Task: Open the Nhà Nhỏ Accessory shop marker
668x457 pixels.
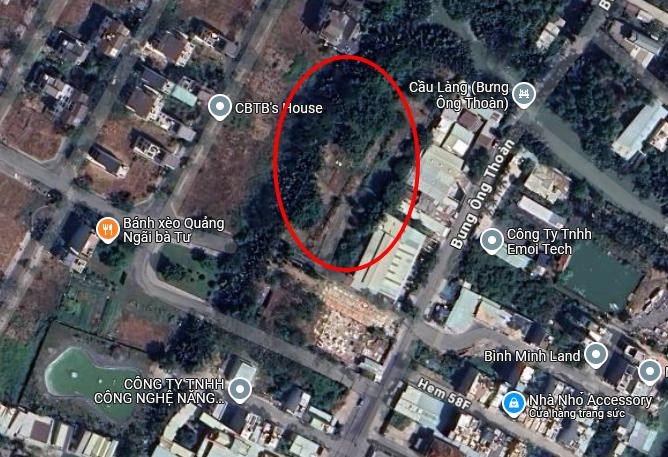Action: click(512, 403)
